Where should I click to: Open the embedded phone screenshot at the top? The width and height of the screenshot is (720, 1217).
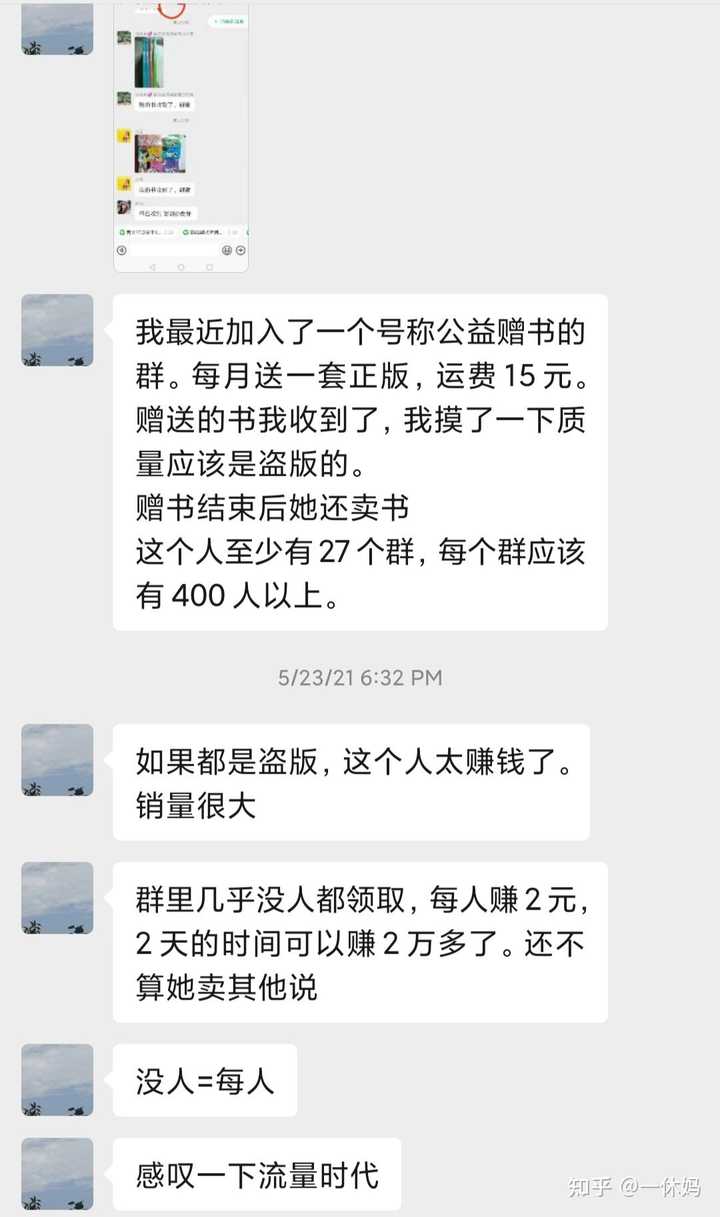180,135
